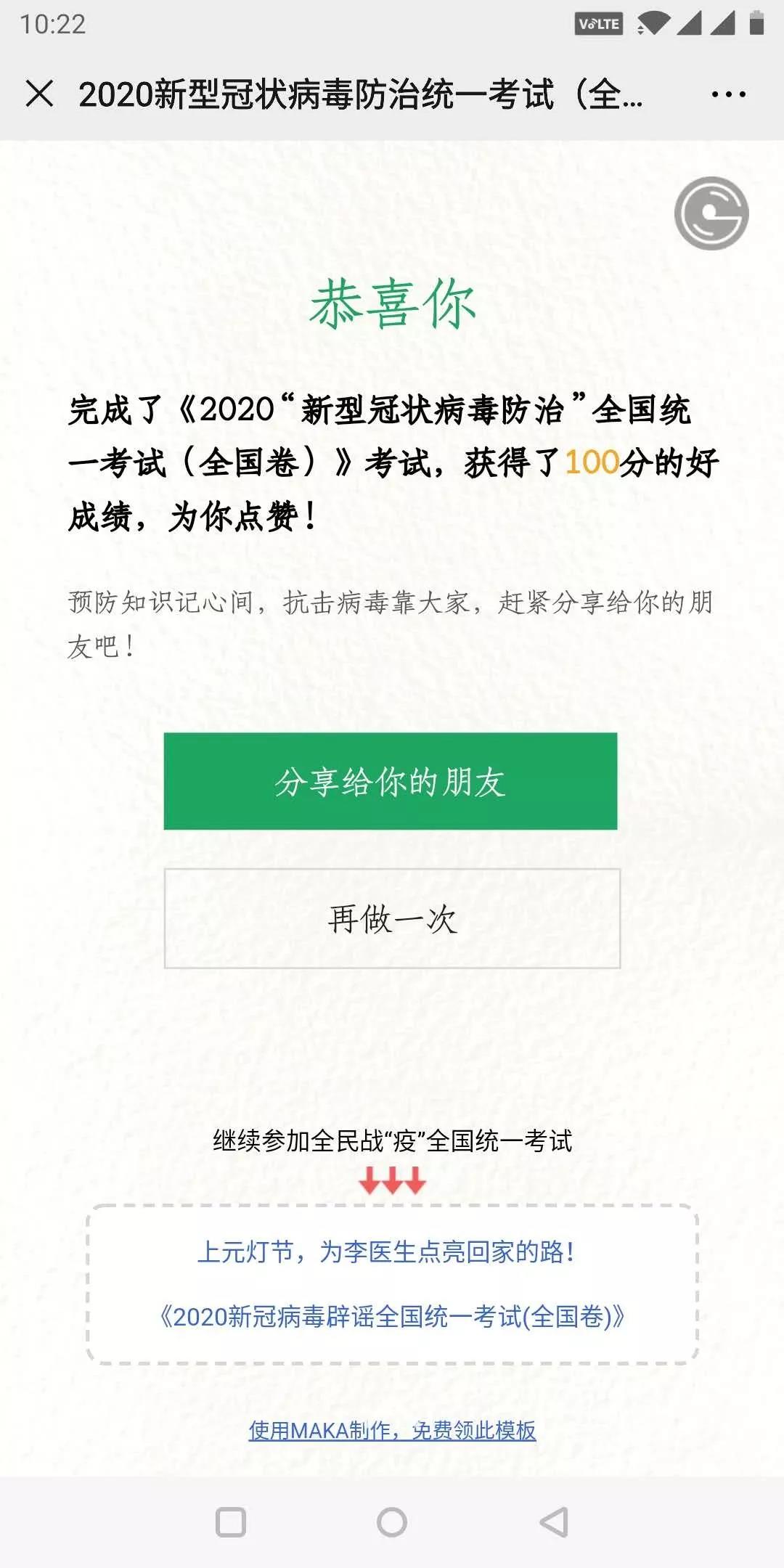Screen dimensions: 784x1568
Task: Go back using system back button
Action: (x=555, y=1522)
